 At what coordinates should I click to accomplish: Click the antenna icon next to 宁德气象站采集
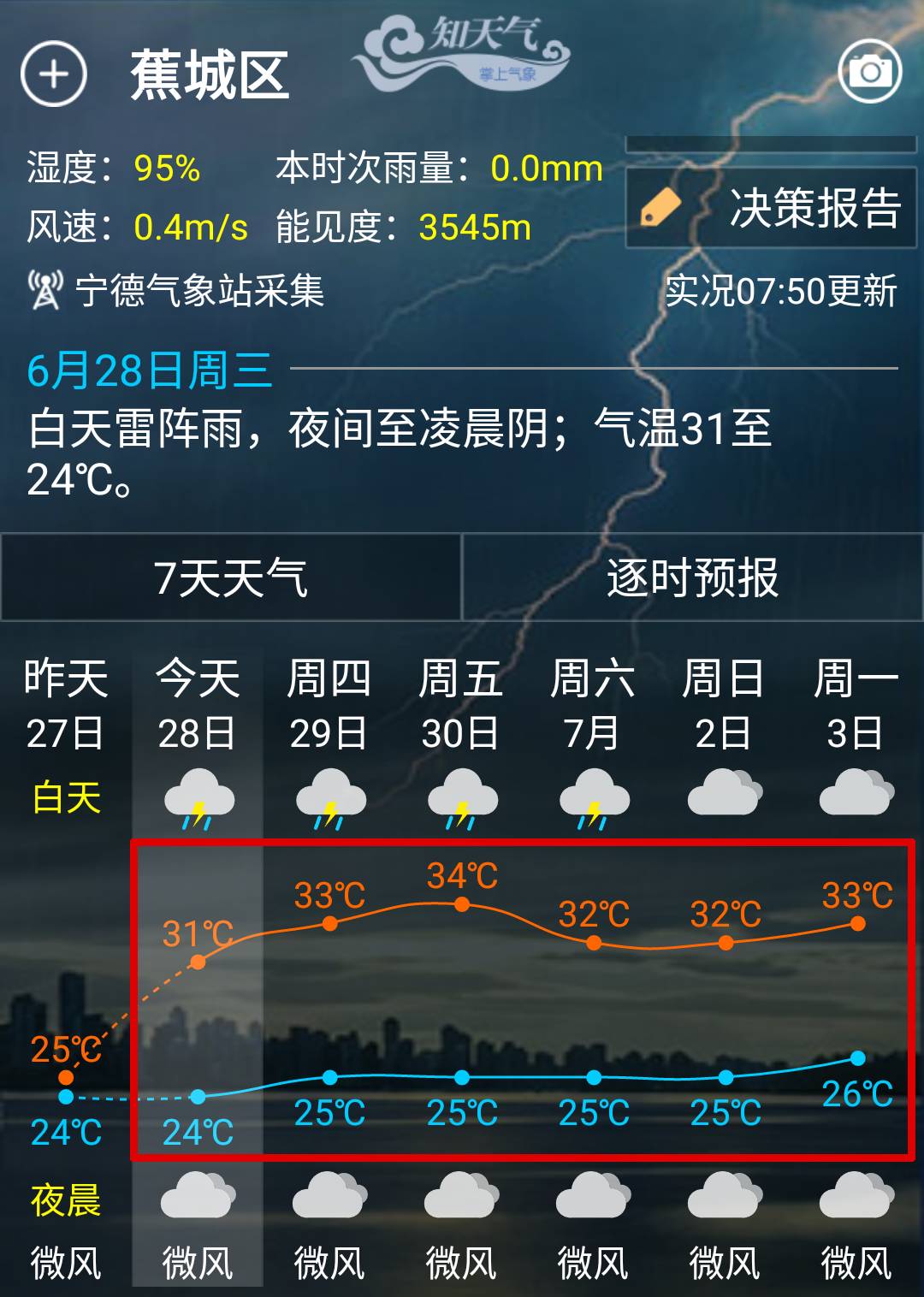coord(44,287)
